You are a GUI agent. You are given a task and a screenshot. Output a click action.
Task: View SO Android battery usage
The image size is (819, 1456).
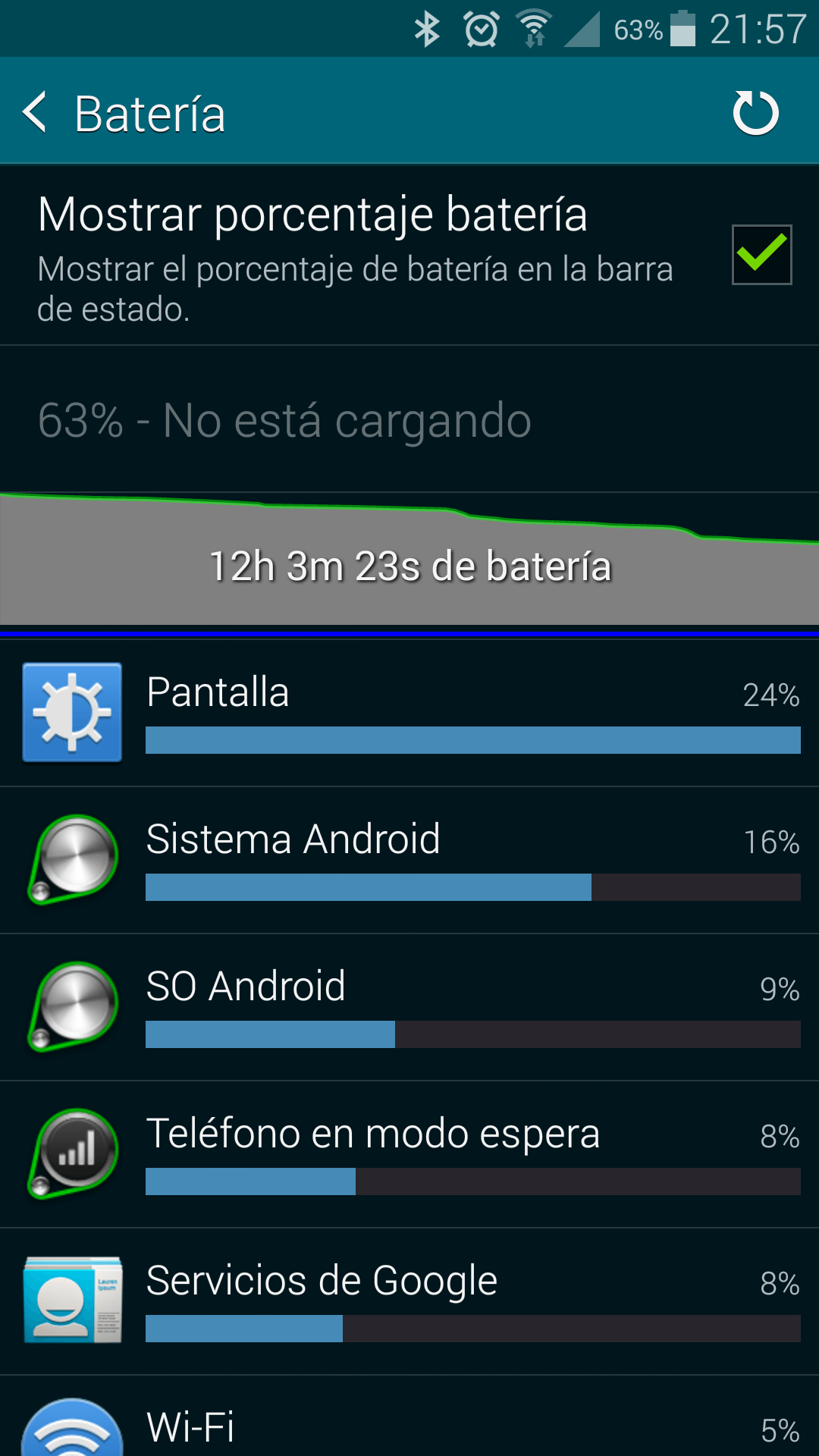(409, 1007)
